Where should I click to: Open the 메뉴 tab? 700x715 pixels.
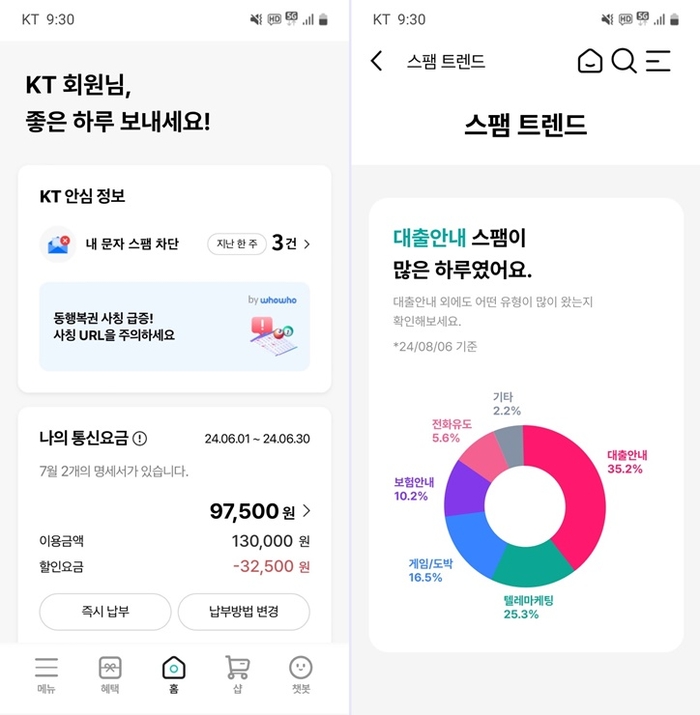[x=47, y=674]
